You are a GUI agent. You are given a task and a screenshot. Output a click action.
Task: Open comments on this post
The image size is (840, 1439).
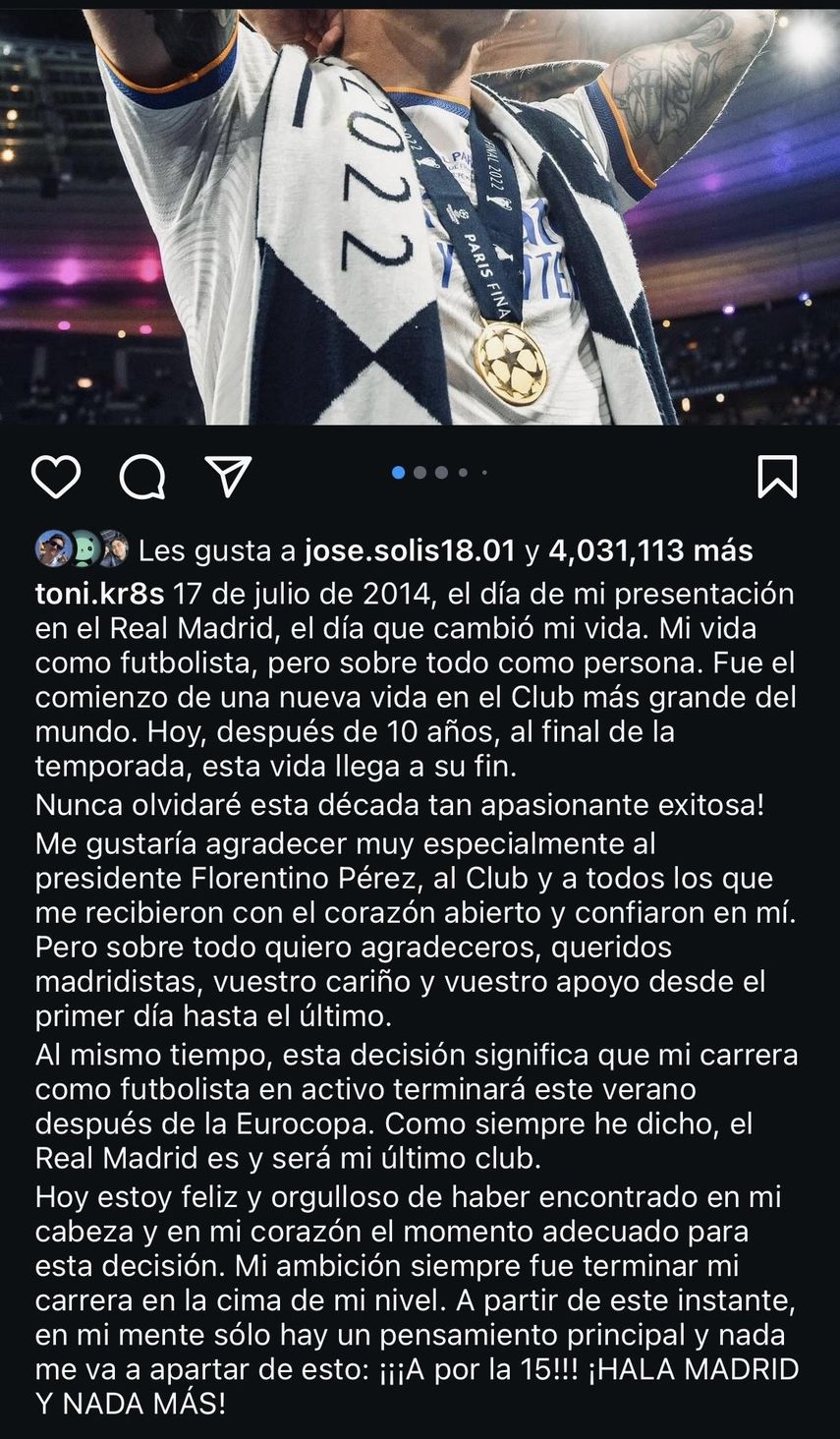click(142, 477)
